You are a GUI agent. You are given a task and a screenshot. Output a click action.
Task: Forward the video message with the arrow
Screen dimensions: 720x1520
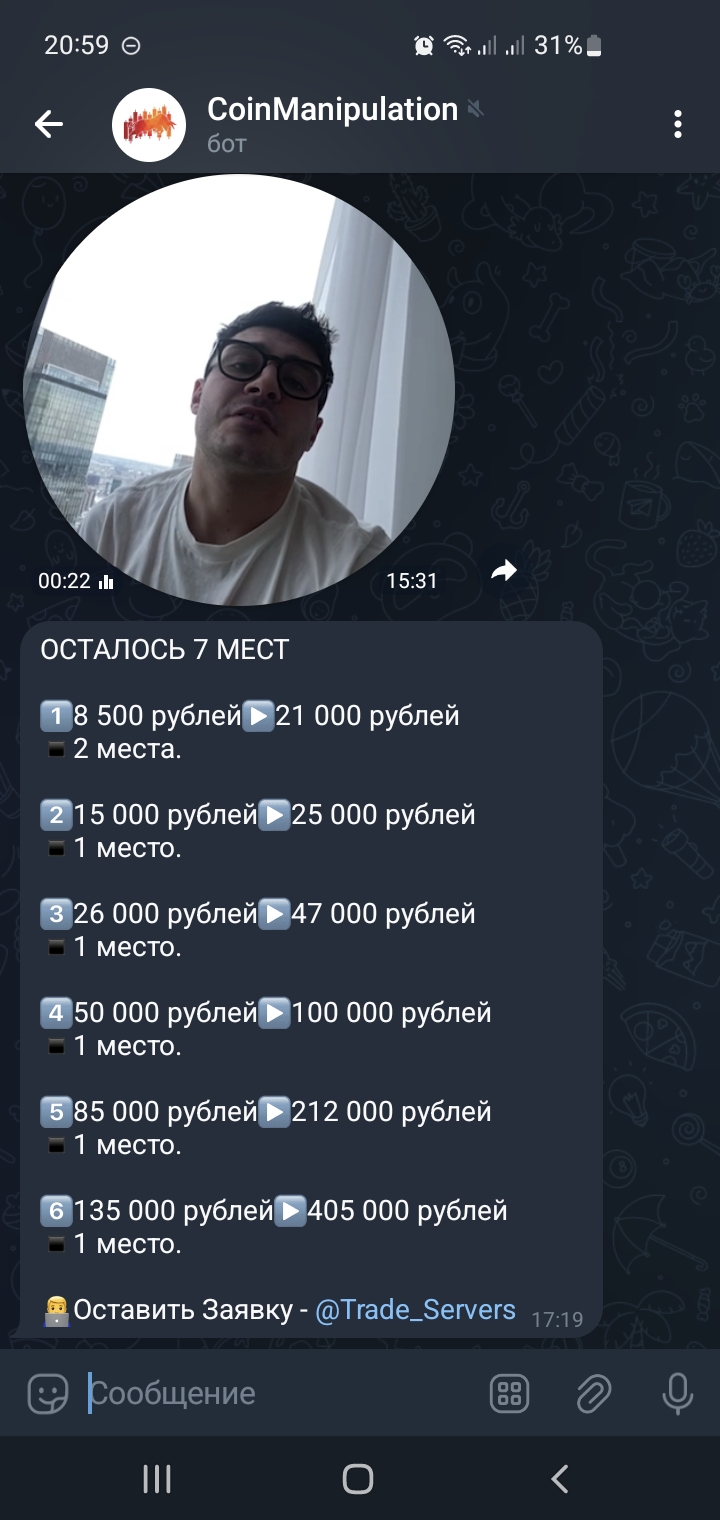[x=504, y=571]
